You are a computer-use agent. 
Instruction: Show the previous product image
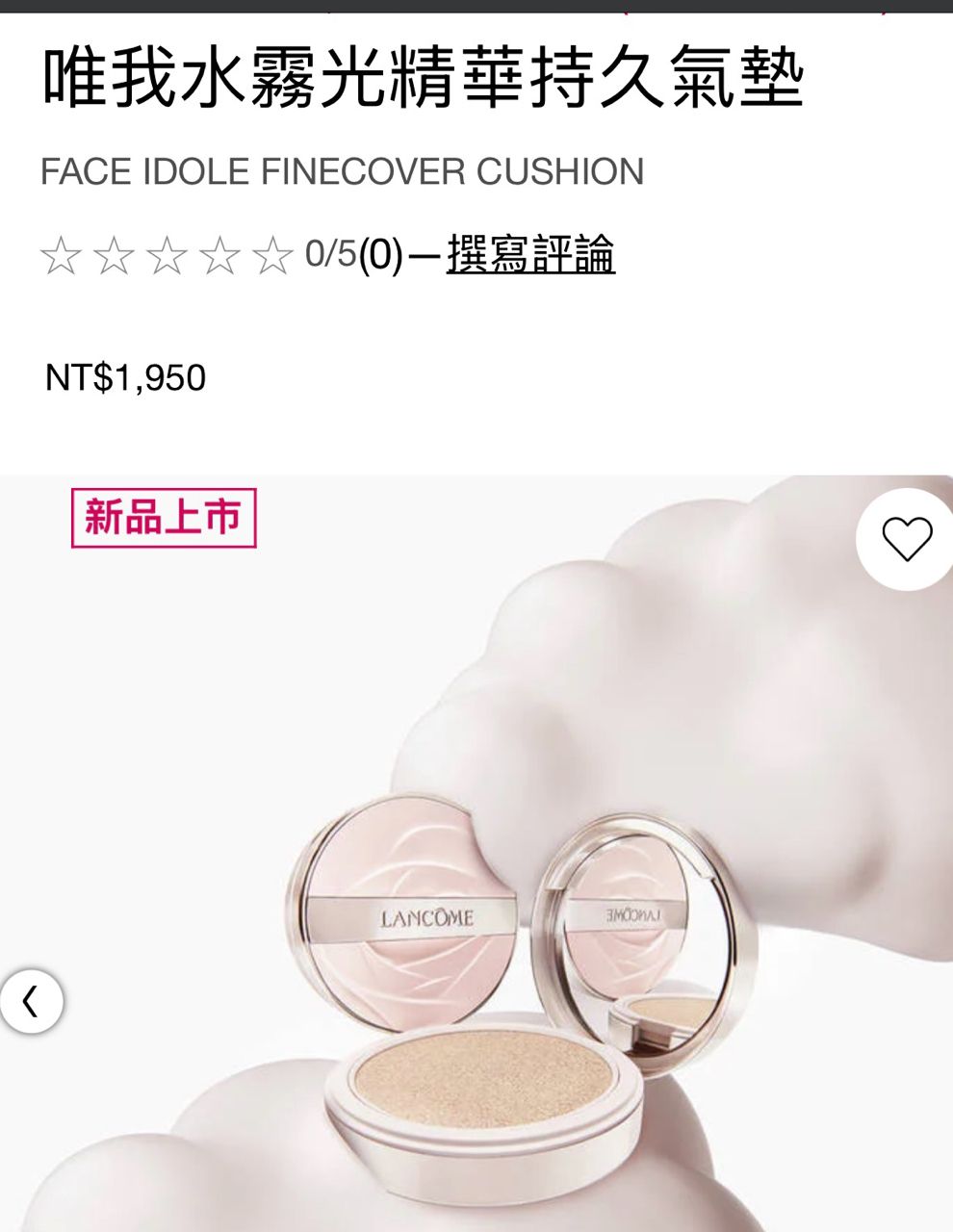pos(32,1001)
